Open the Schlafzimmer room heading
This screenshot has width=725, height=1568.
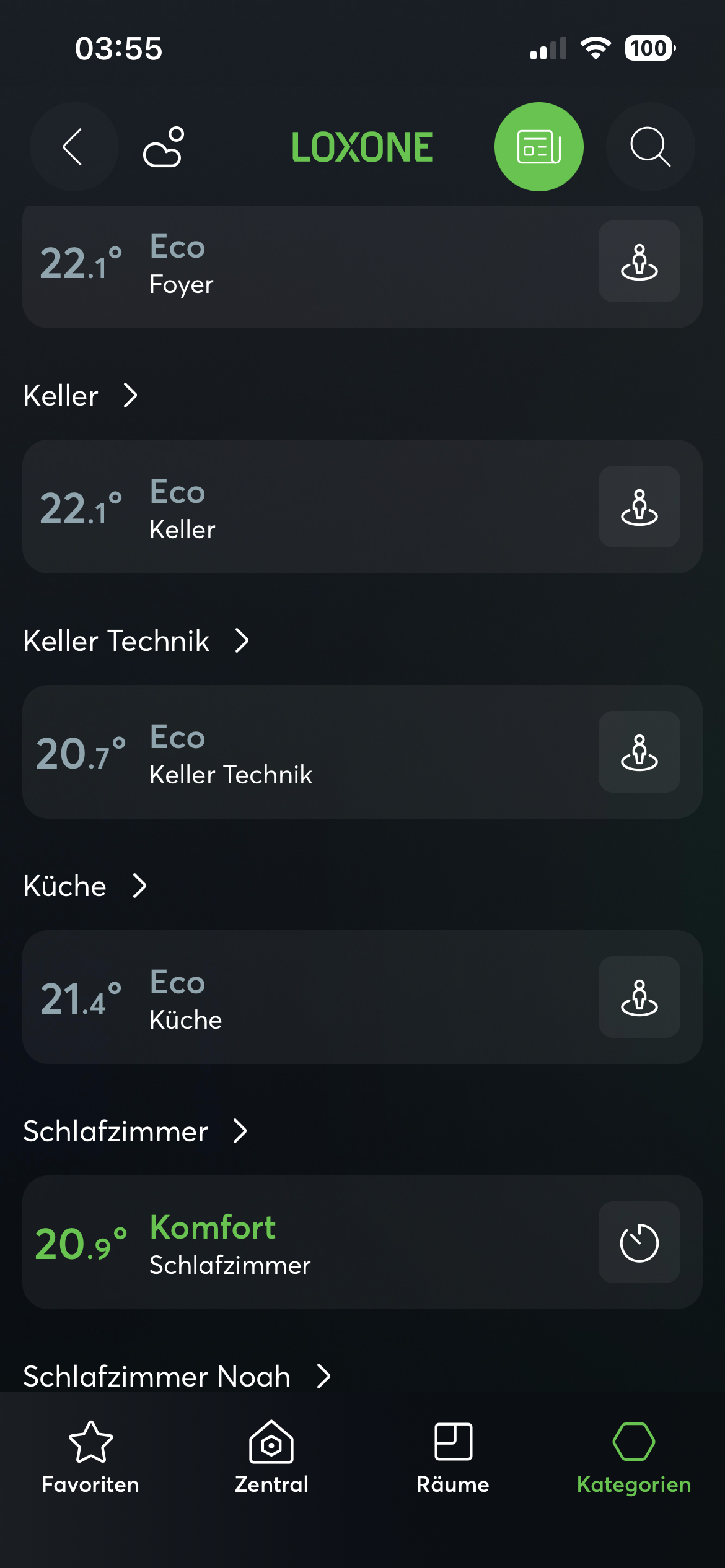[135, 1131]
